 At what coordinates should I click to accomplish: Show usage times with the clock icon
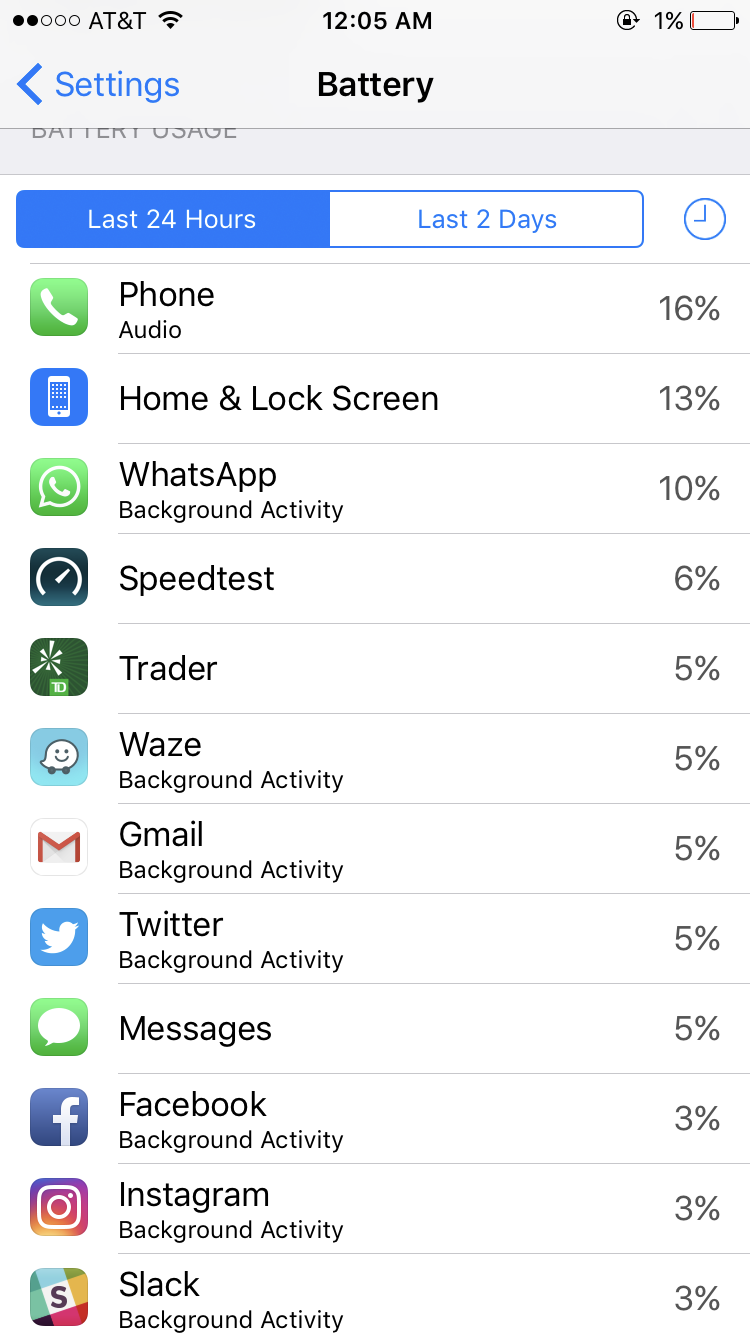[704, 219]
